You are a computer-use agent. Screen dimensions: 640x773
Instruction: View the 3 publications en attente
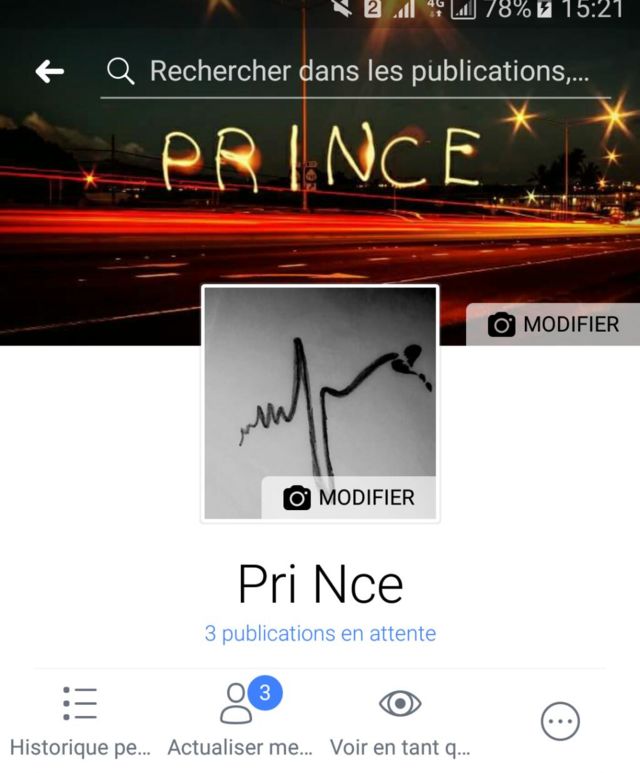coord(320,633)
